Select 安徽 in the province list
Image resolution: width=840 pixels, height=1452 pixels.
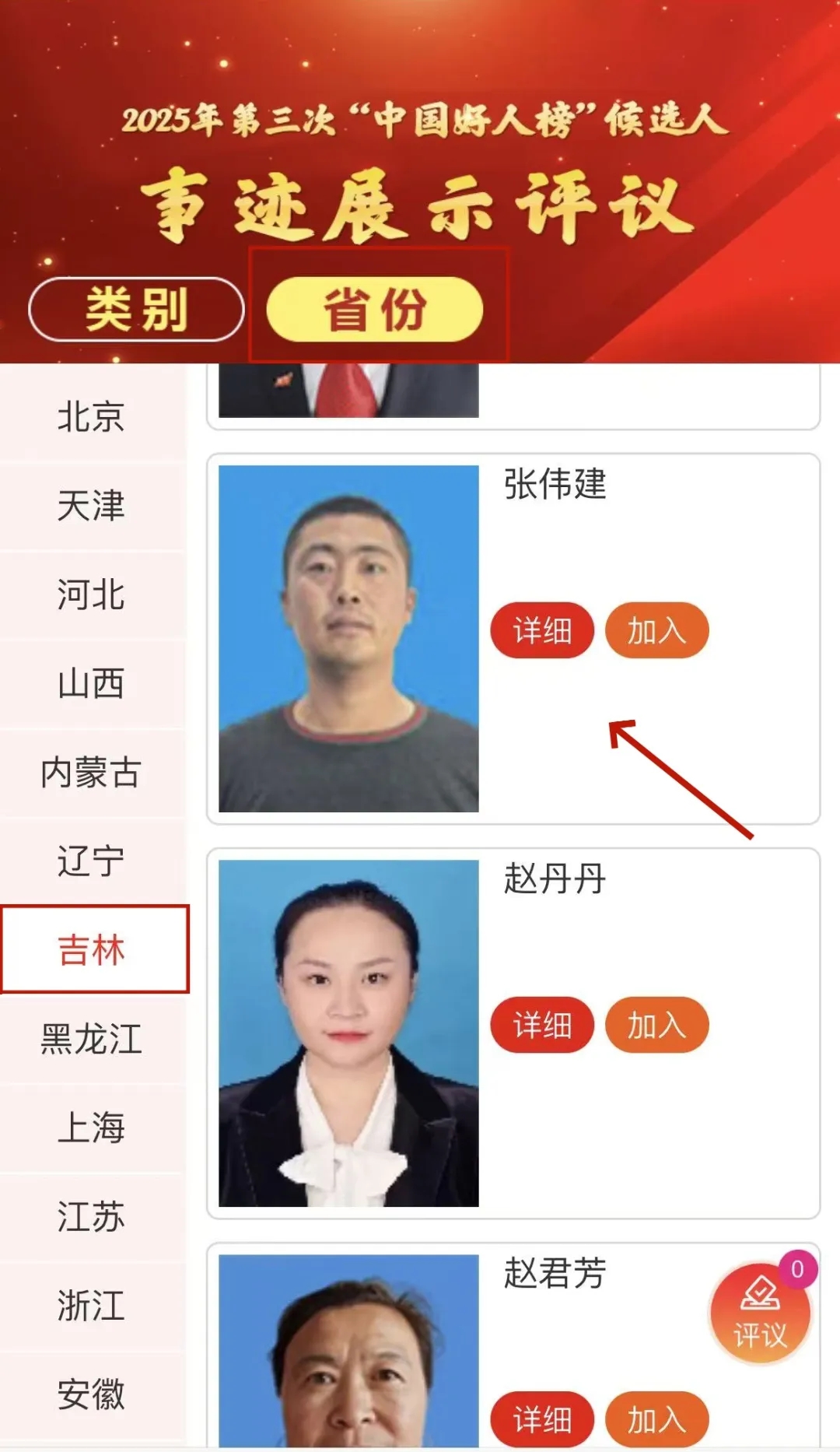tap(91, 1394)
